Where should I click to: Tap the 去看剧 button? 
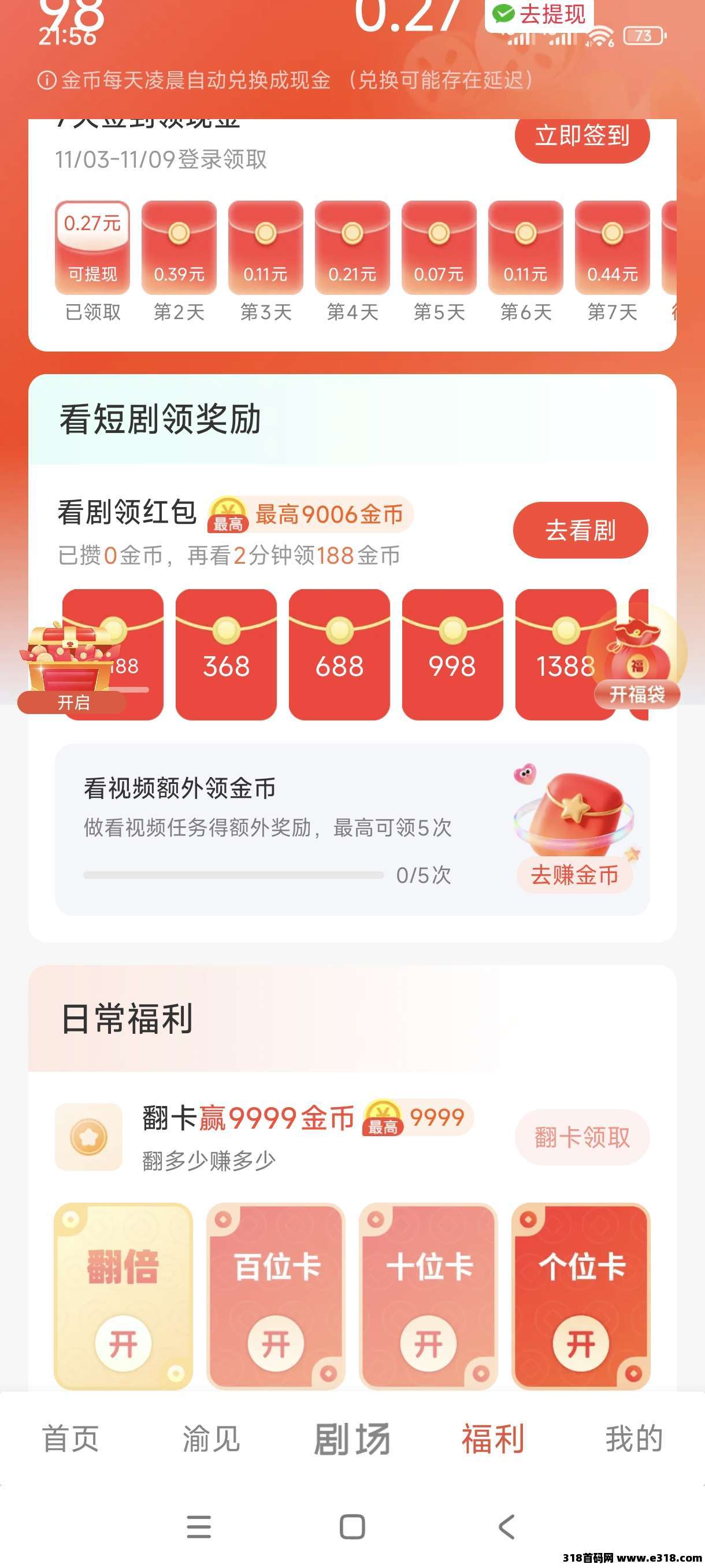pos(580,530)
